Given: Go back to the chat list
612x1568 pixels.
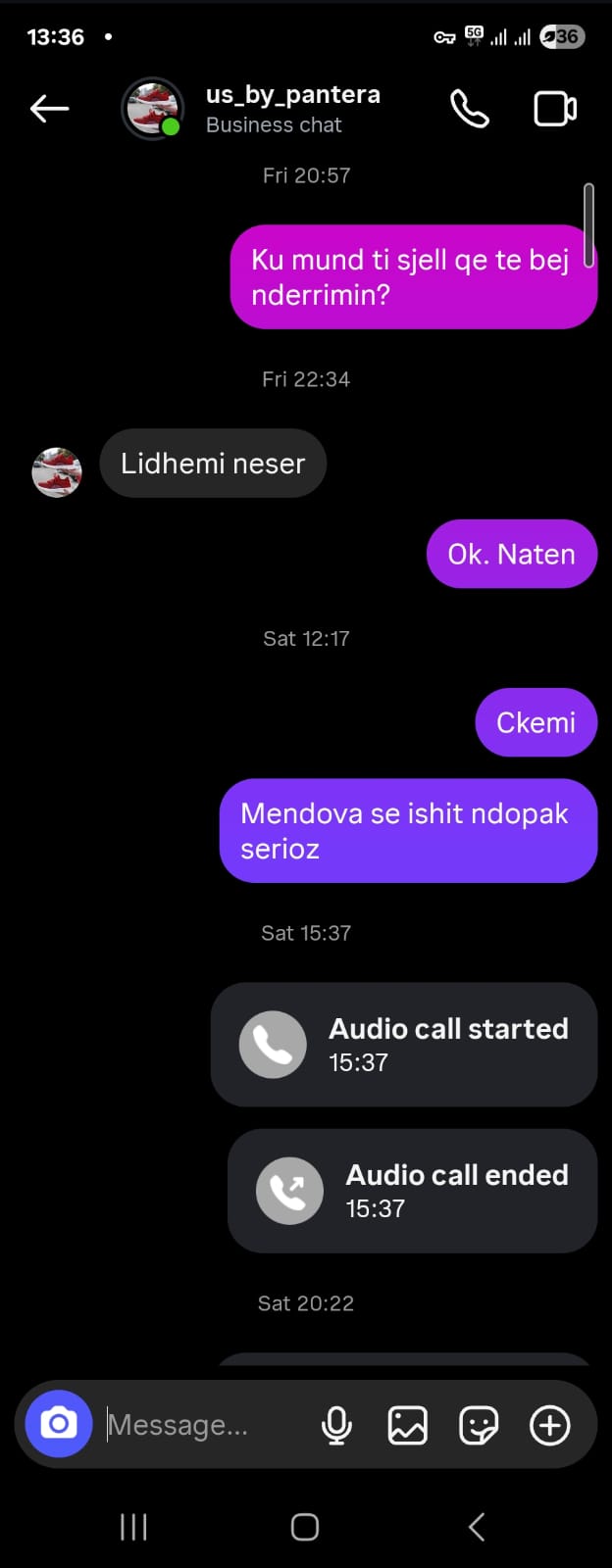Looking at the screenshot, I should click(x=49, y=109).
